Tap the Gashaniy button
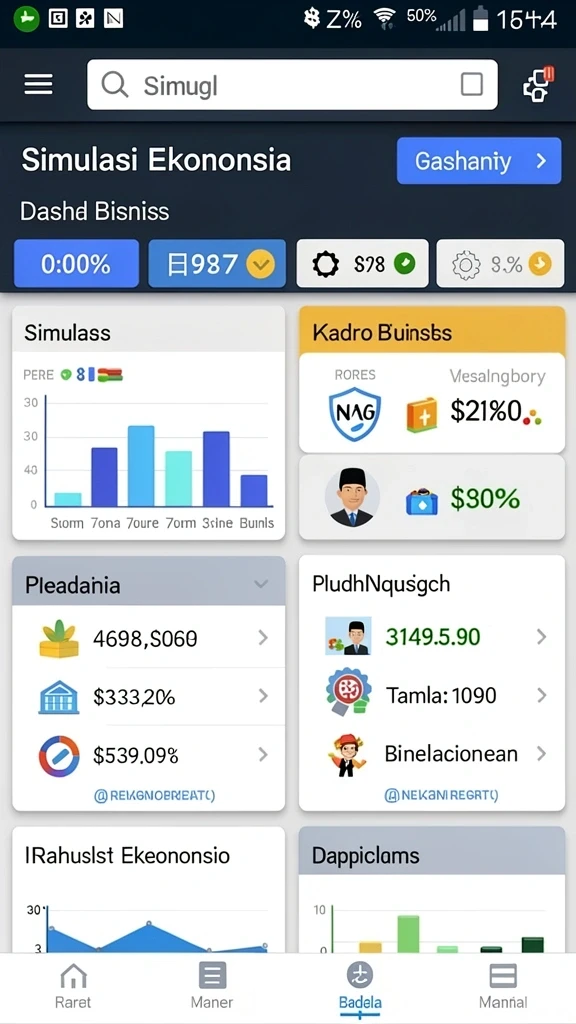Image resolution: width=576 pixels, height=1024 pixels. point(479,161)
